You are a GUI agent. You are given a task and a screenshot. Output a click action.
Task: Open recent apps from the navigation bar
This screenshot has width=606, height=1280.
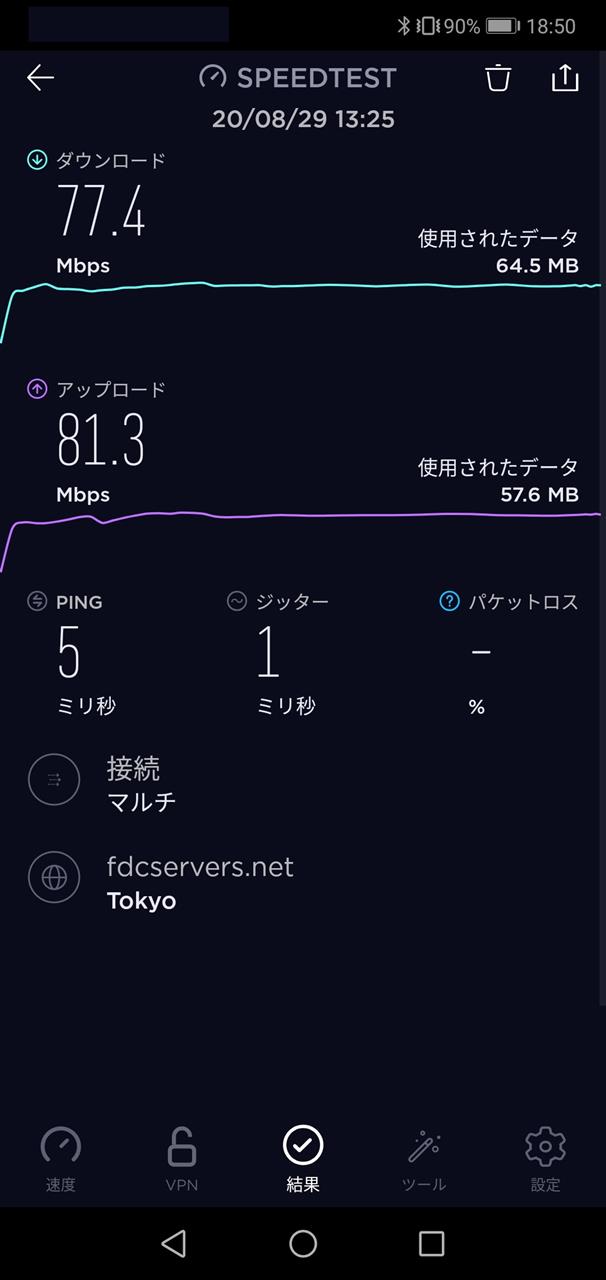click(x=431, y=1243)
